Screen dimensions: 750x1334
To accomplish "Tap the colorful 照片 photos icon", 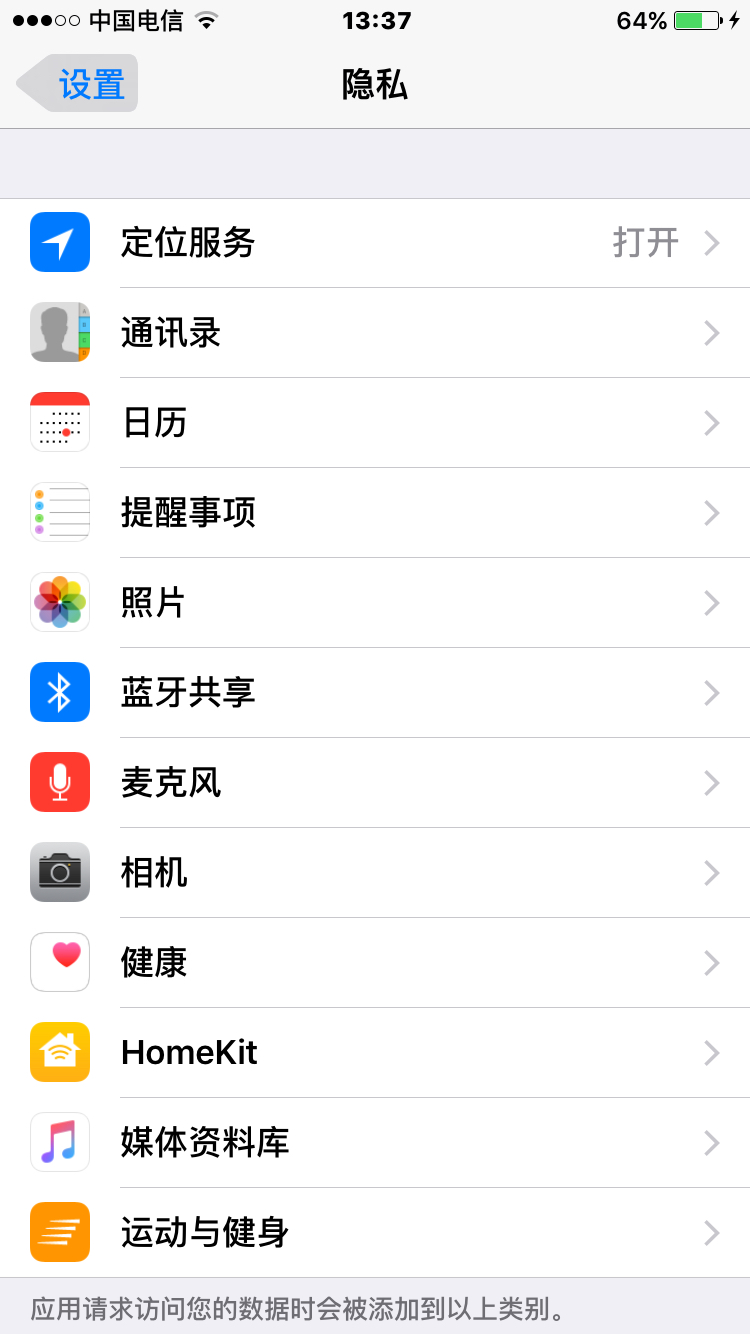I will (x=59, y=602).
